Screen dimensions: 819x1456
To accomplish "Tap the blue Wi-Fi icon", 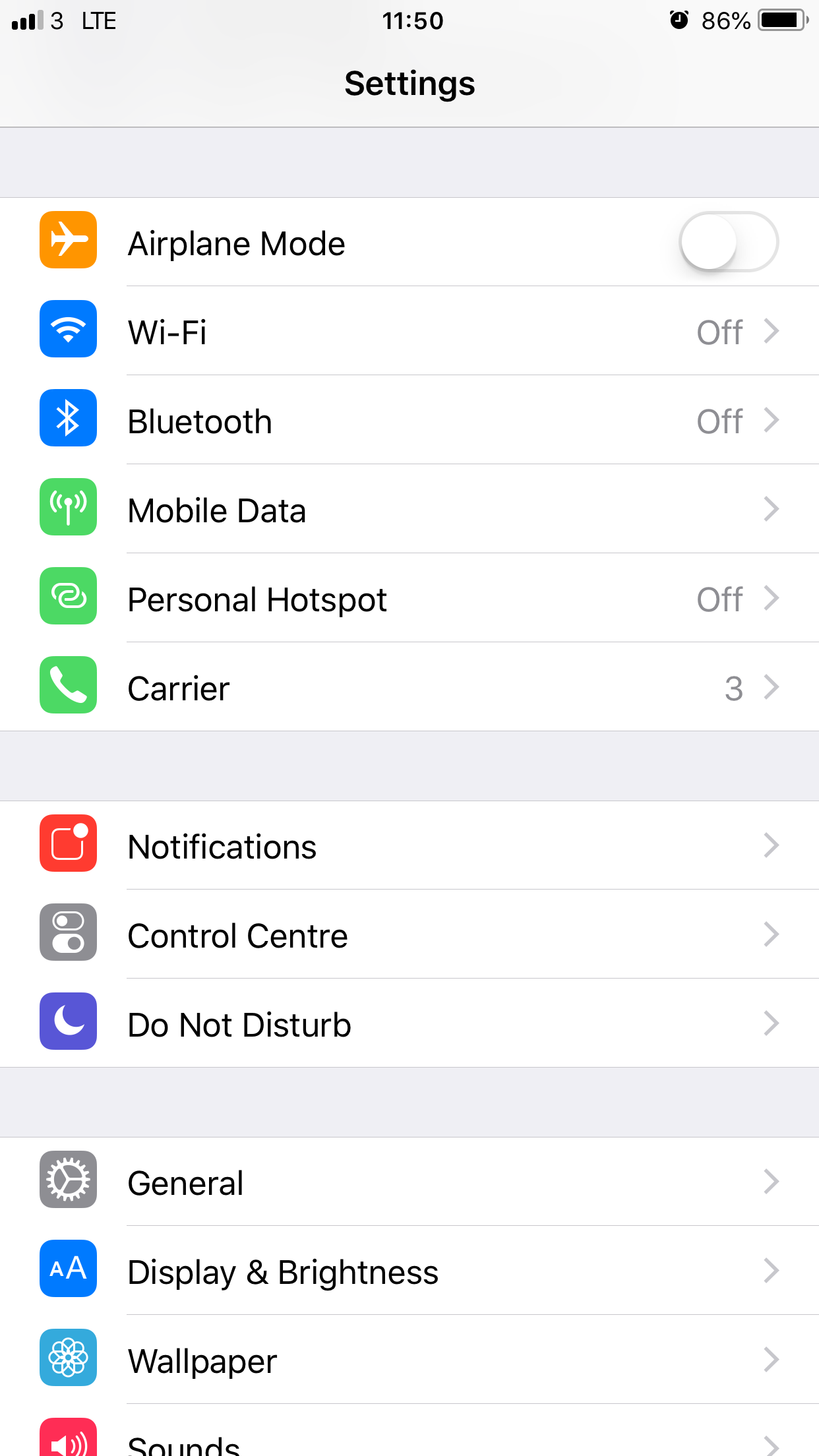I will click(68, 329).
